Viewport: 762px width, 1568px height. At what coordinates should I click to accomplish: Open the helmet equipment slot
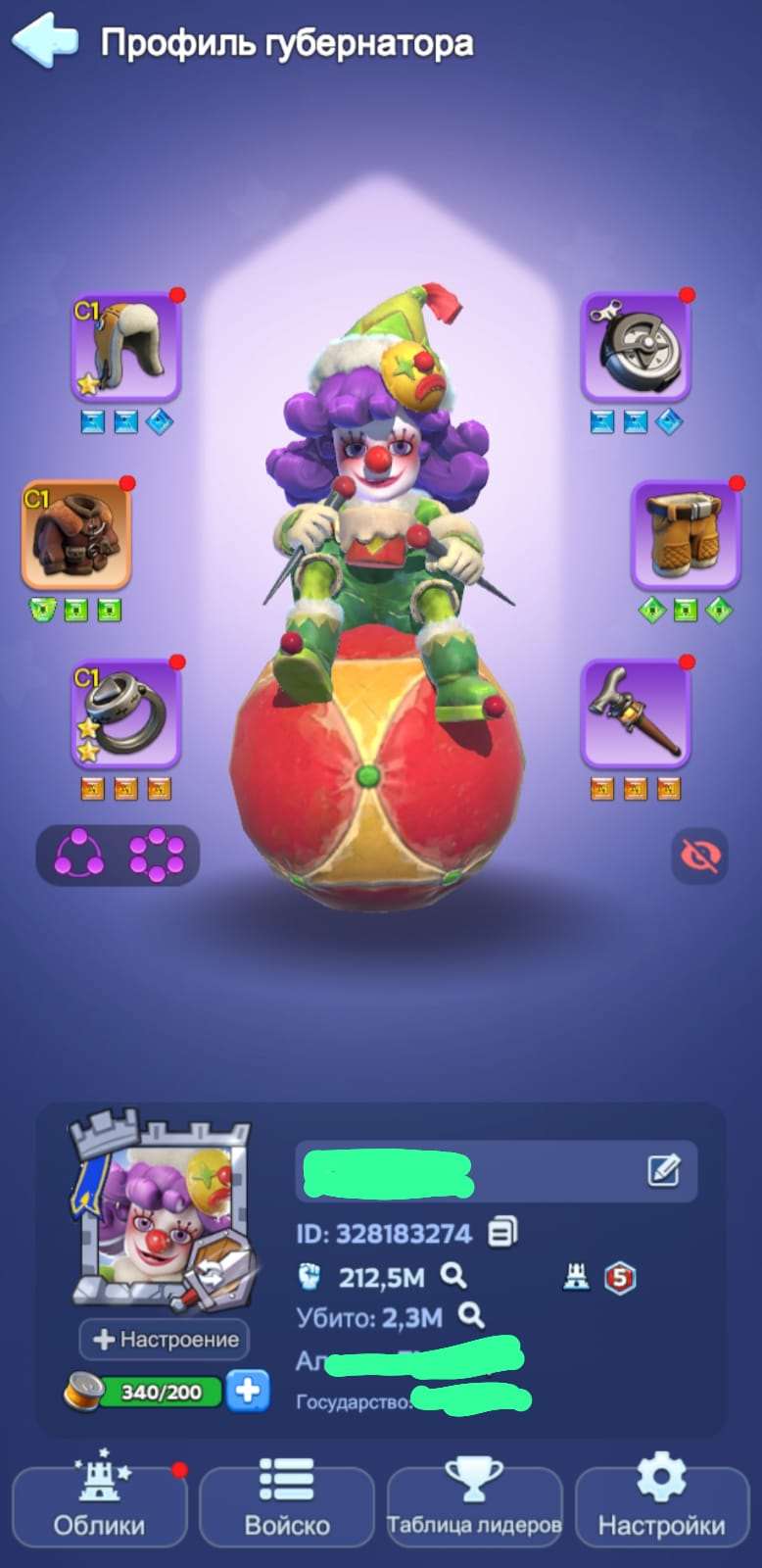point(126,347)
